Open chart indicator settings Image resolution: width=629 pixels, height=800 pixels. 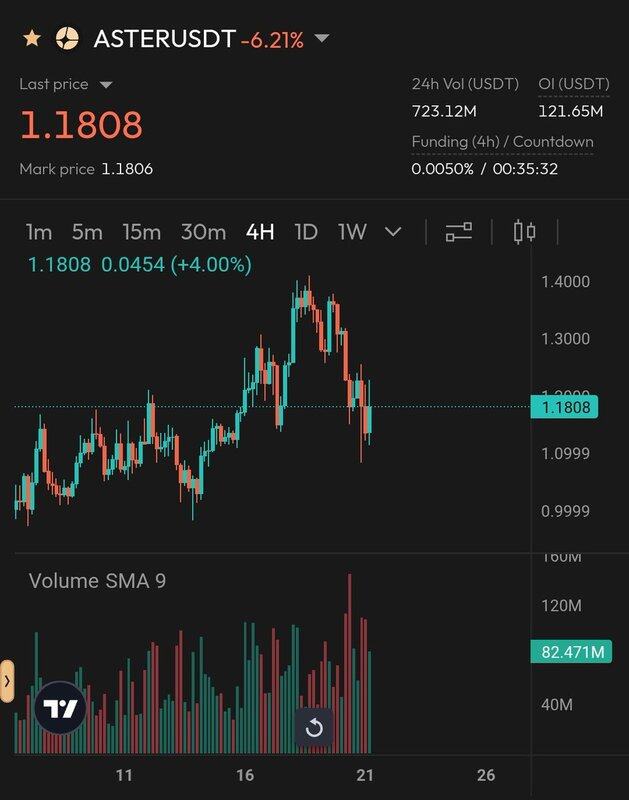[x=459, y=232]
